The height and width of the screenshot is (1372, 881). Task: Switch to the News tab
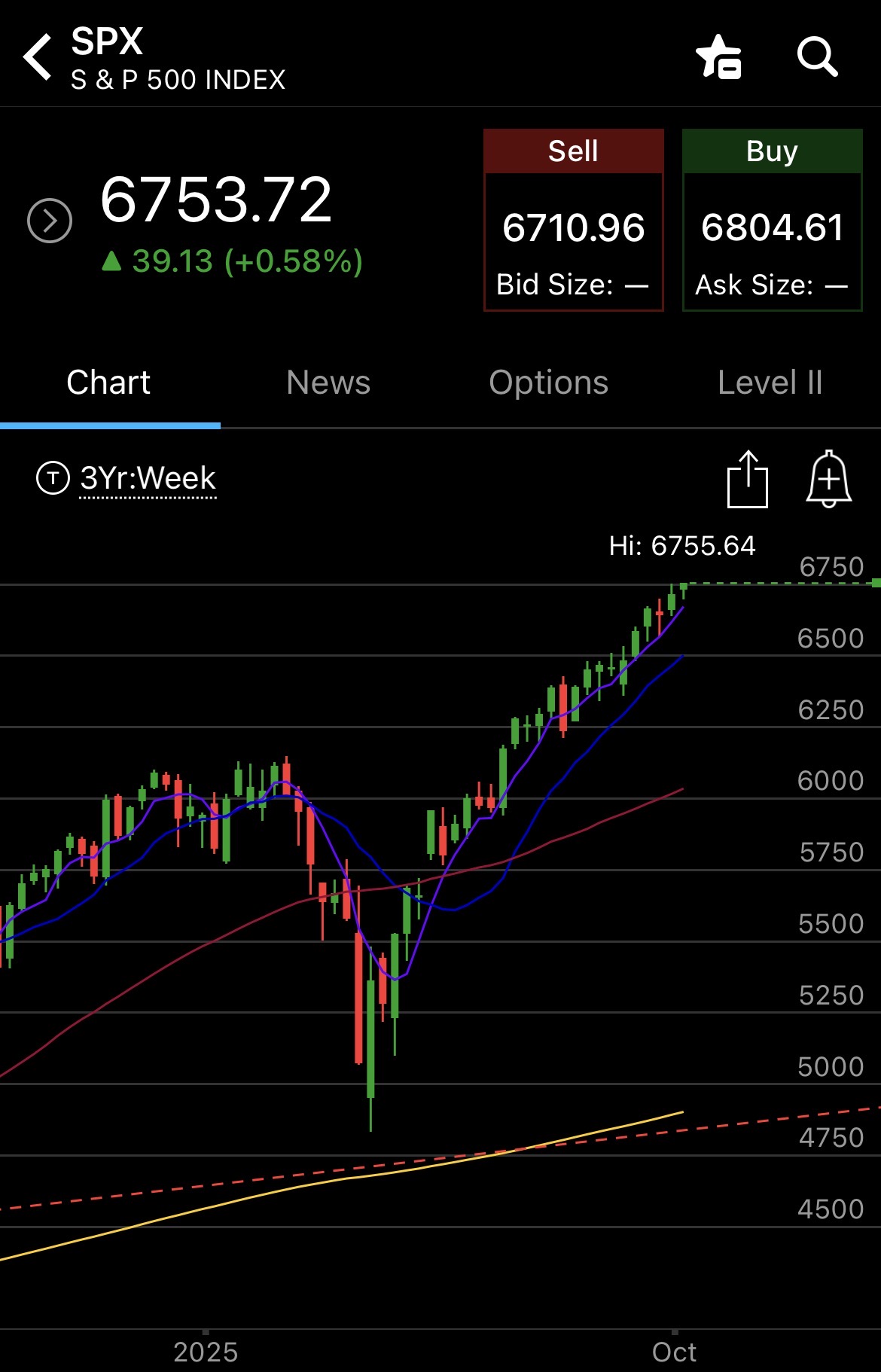point(328,383)
